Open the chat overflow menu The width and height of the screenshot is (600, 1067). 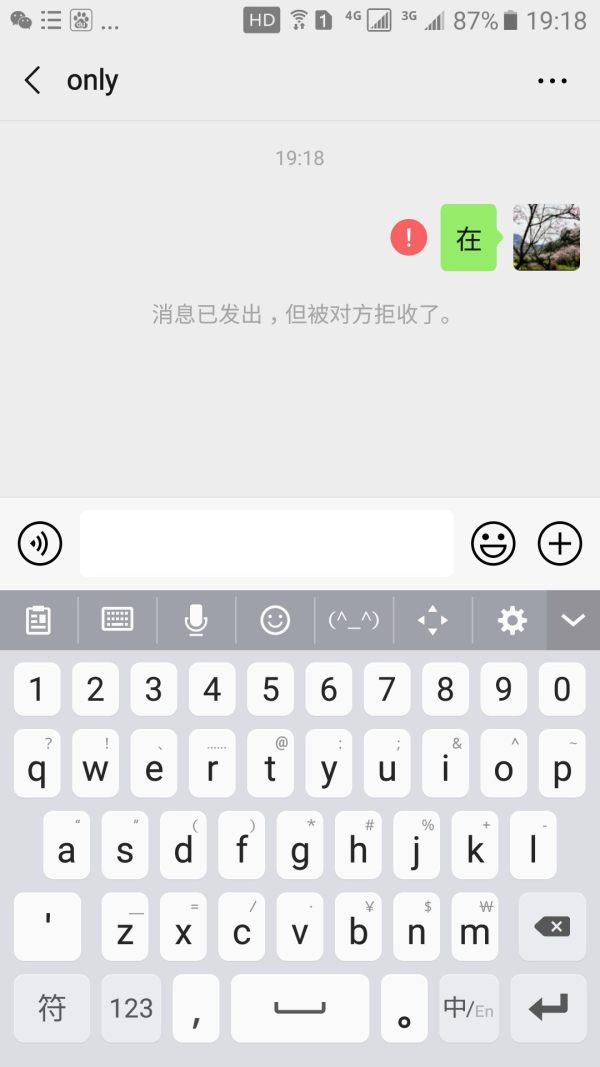552,81
